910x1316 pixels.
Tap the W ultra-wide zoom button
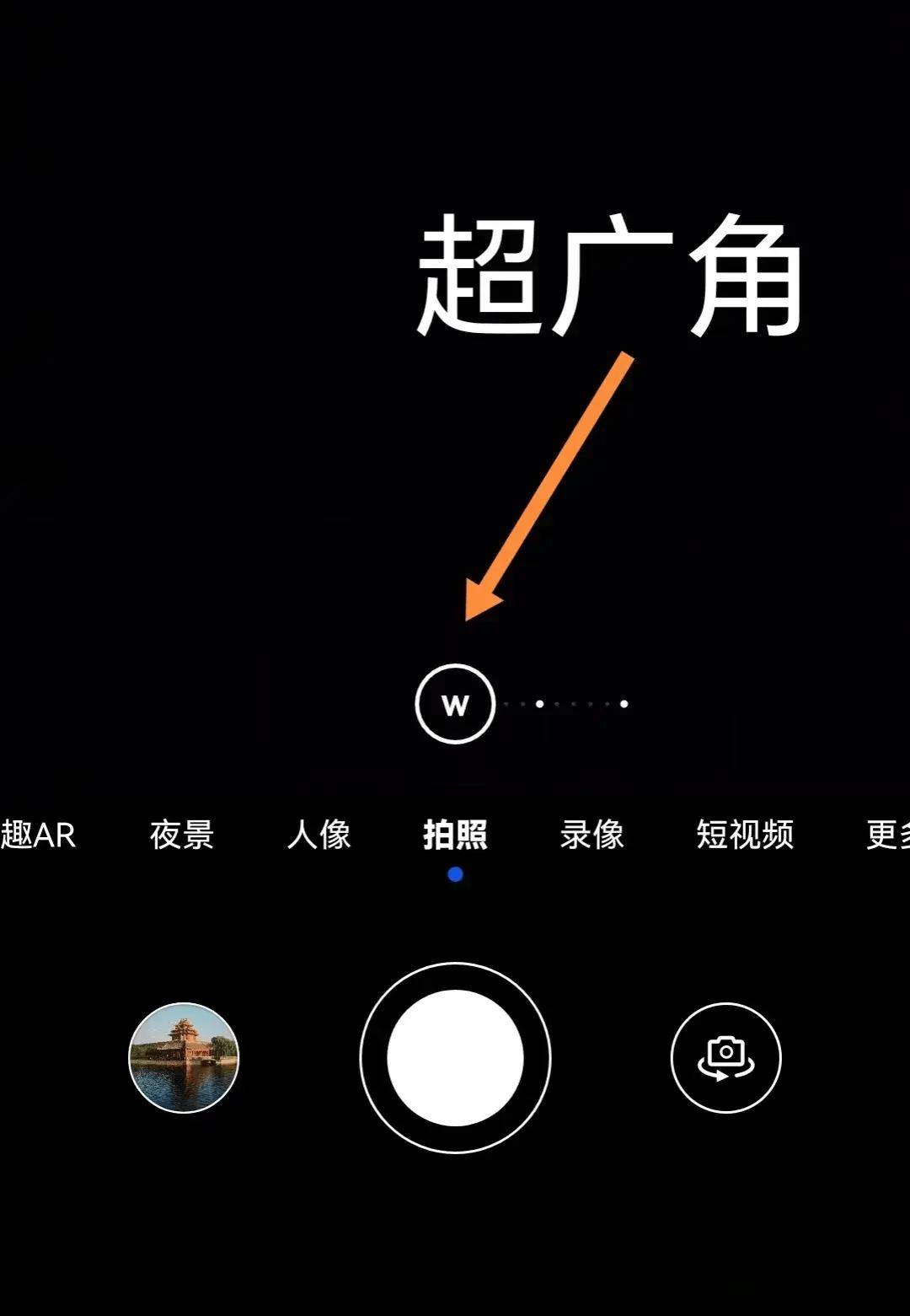(x=455, y=704)
